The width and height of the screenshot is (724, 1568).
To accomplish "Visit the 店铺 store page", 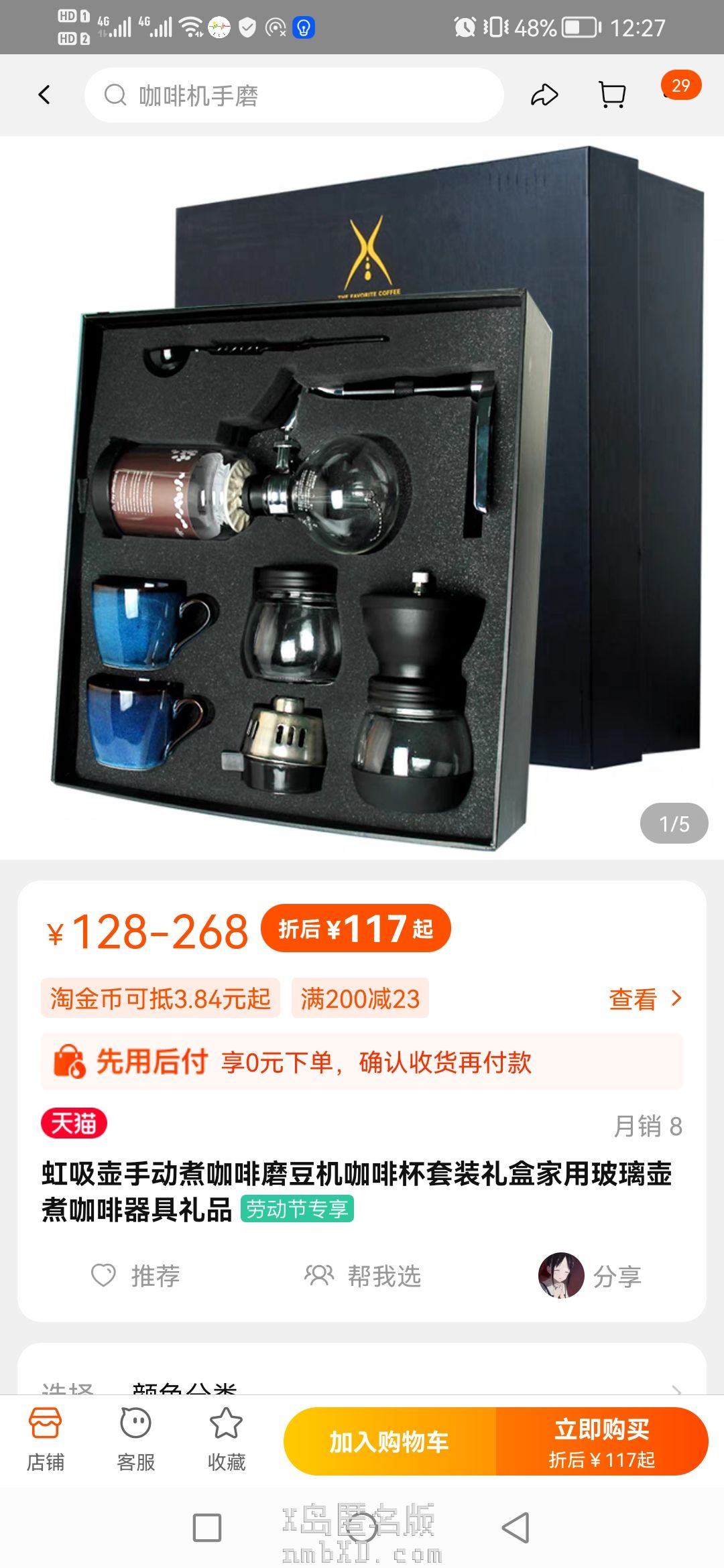I will click(46, 1439).
